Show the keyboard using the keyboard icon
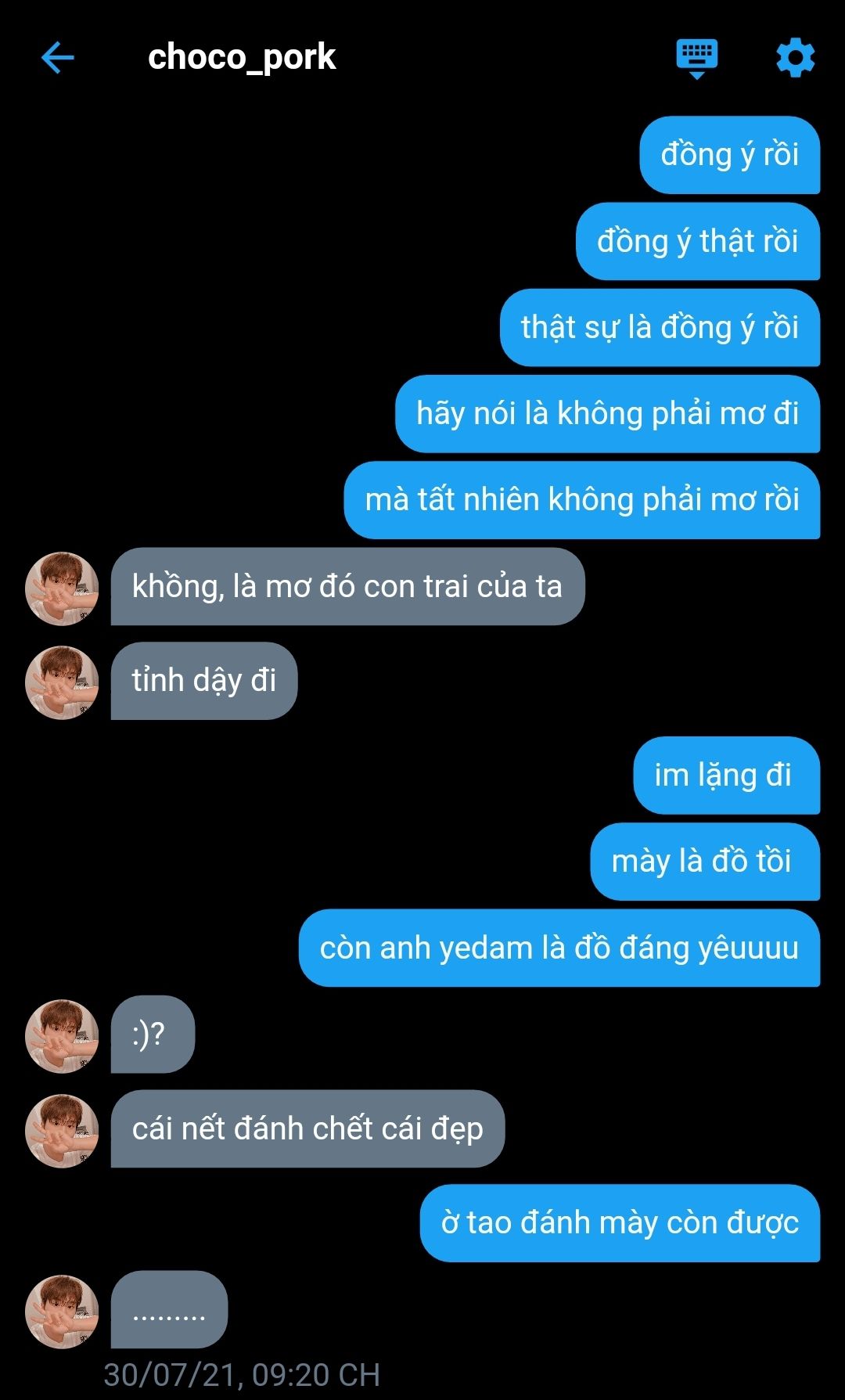 696,59
